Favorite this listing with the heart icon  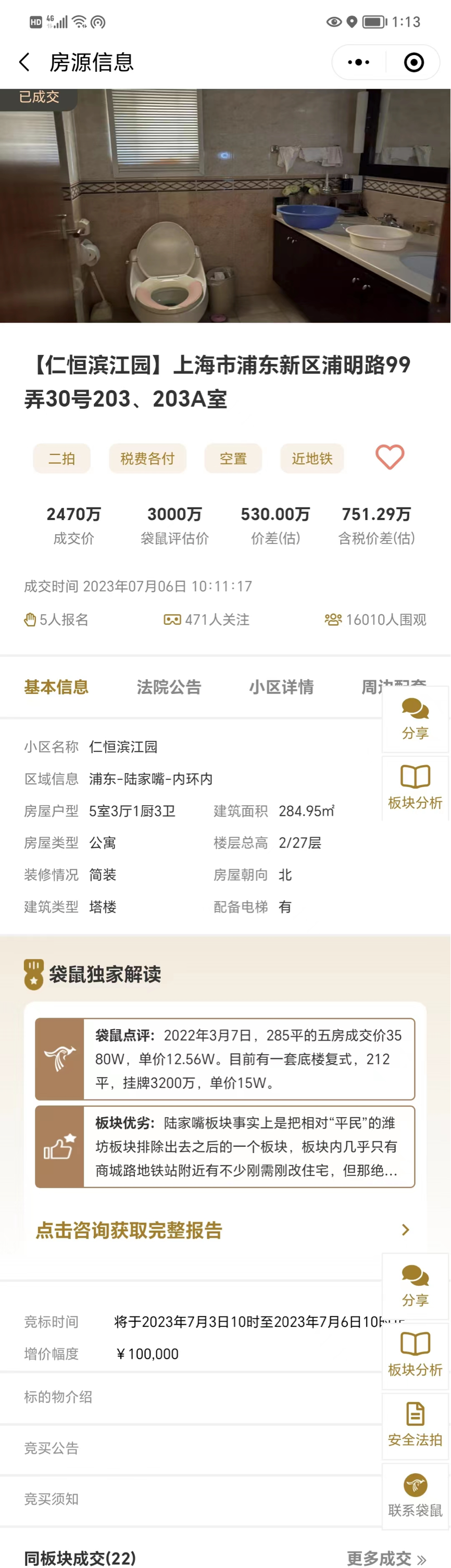390,457
